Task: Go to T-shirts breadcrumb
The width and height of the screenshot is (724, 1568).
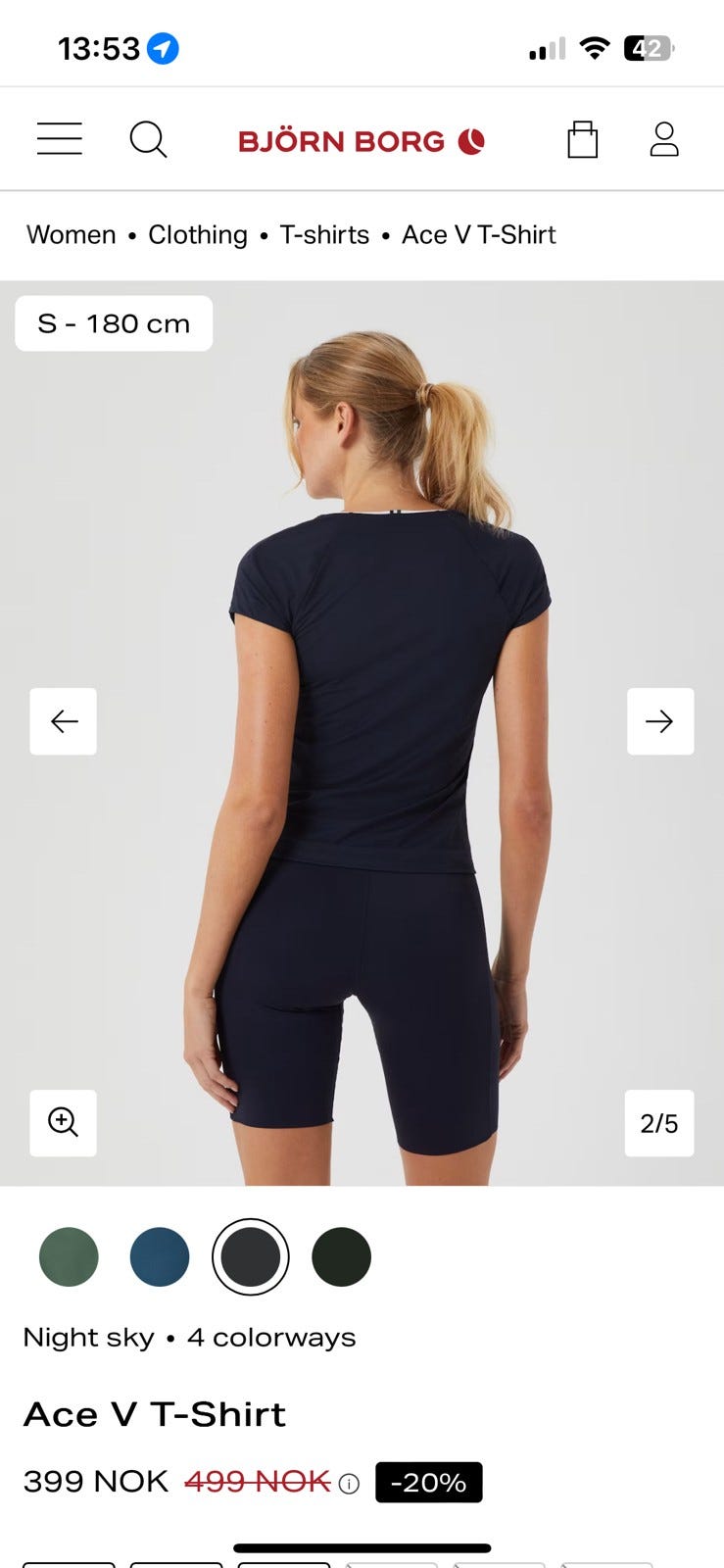Action: tap(324, 235)
